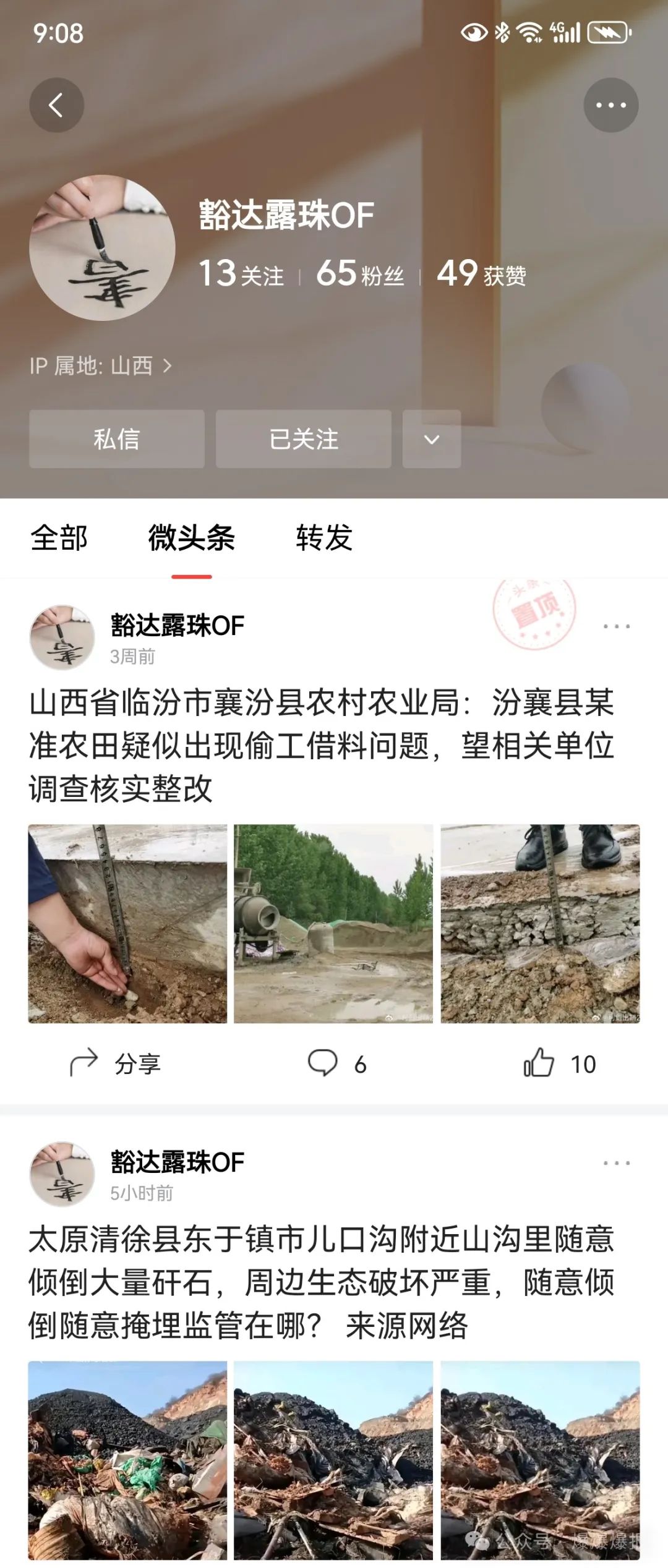Open the profile avatar of 豁达露珠OF
The image size is (668, 1568).
(x=102, y=248)
